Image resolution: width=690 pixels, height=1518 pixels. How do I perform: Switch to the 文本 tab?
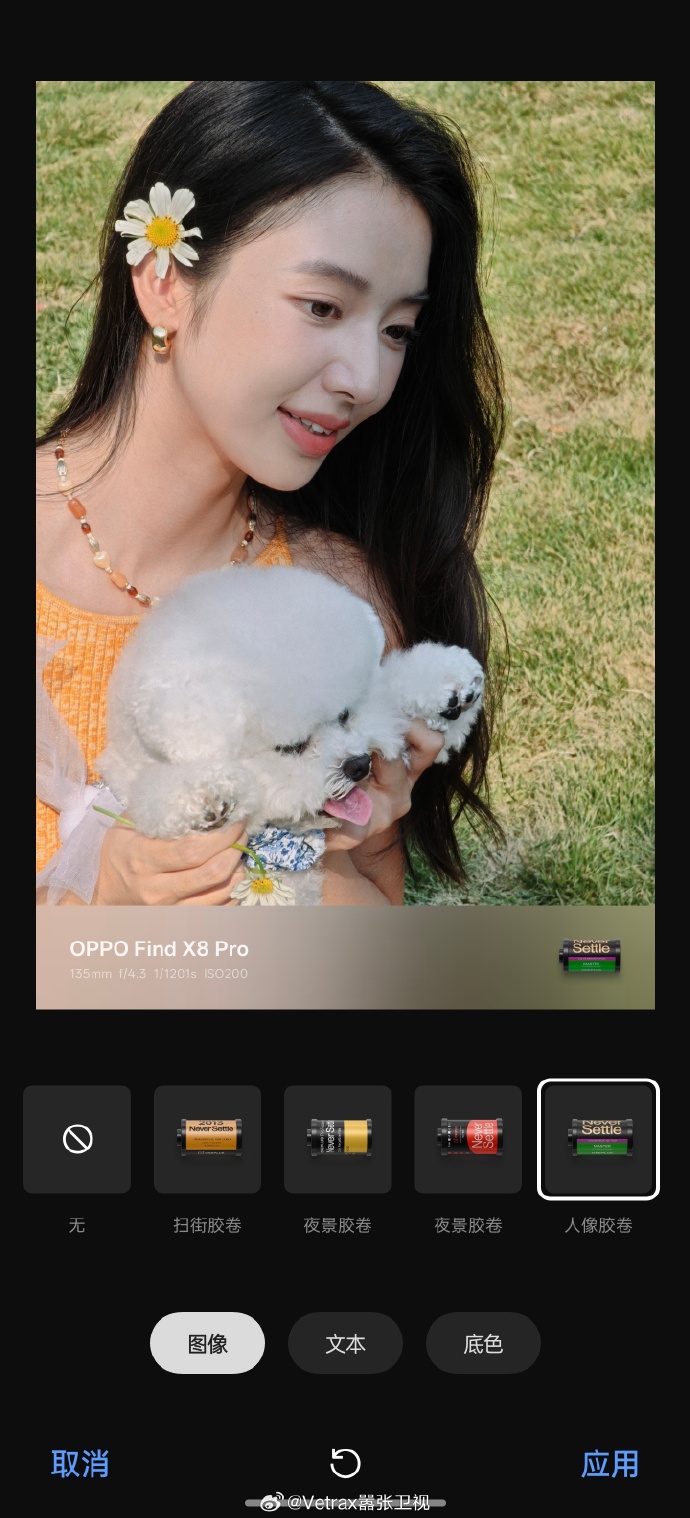pos(345,1343)
